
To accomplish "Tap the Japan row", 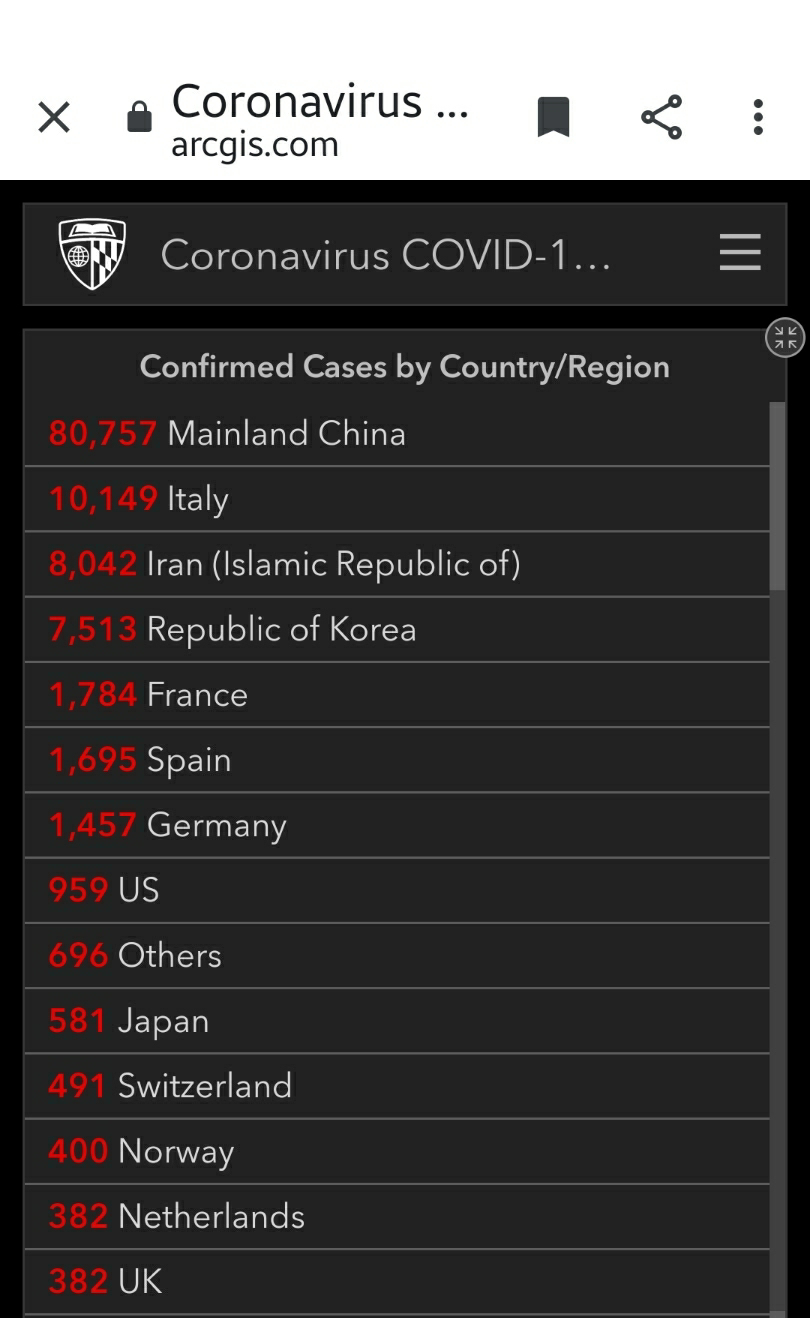I will (x=397, y=1021).
